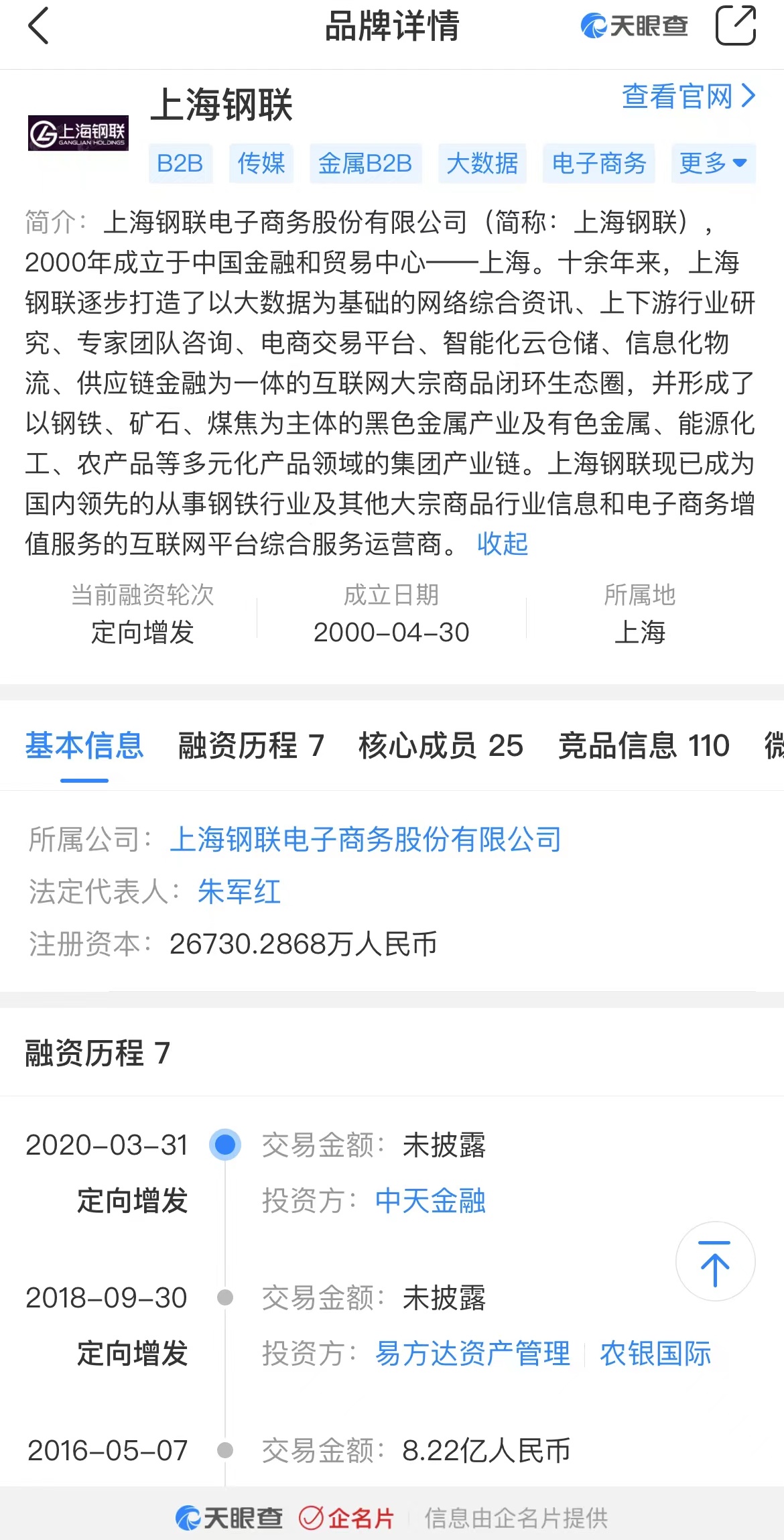Switch to the 融资历程 tab

(251, 746)
